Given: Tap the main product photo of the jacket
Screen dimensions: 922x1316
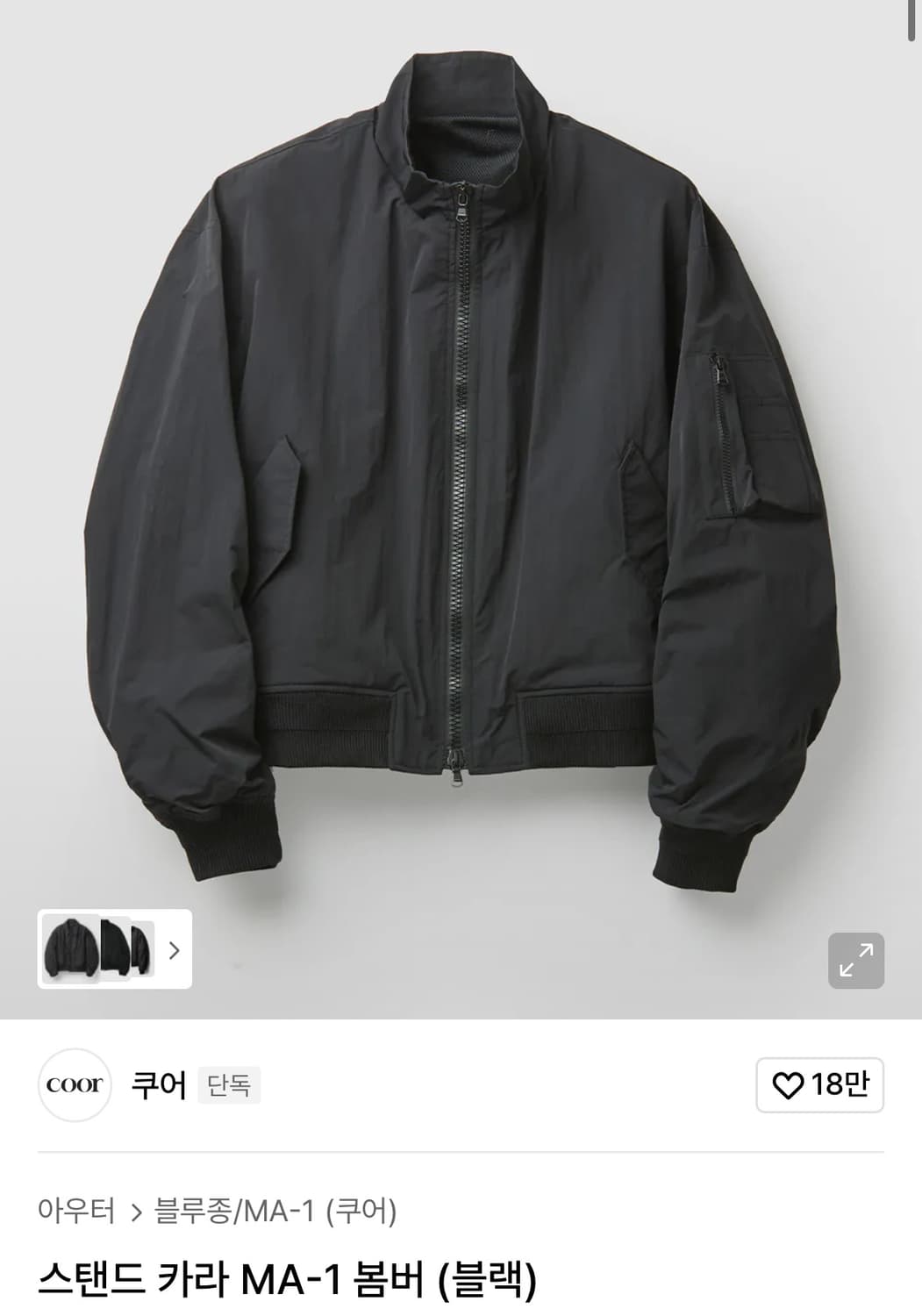Looking at the screenshot, I should (x=461, y=483).
